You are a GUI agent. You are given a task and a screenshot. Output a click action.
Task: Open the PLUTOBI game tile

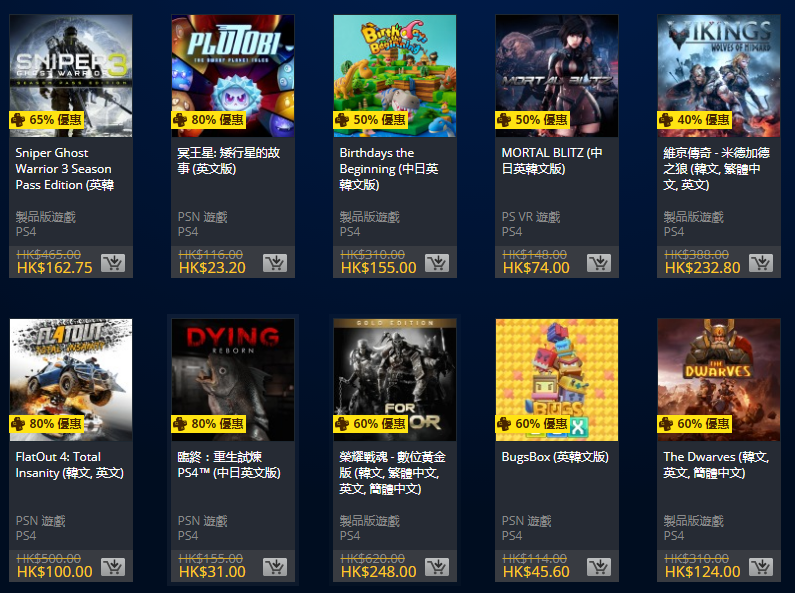point(233,75)
